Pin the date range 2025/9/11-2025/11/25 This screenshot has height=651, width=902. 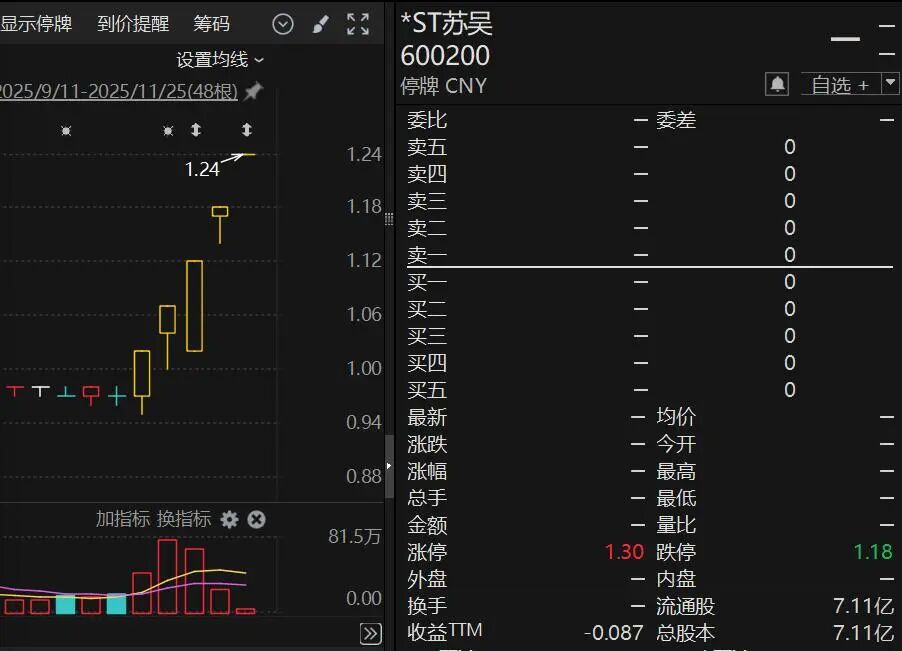[x=253, y=92]
